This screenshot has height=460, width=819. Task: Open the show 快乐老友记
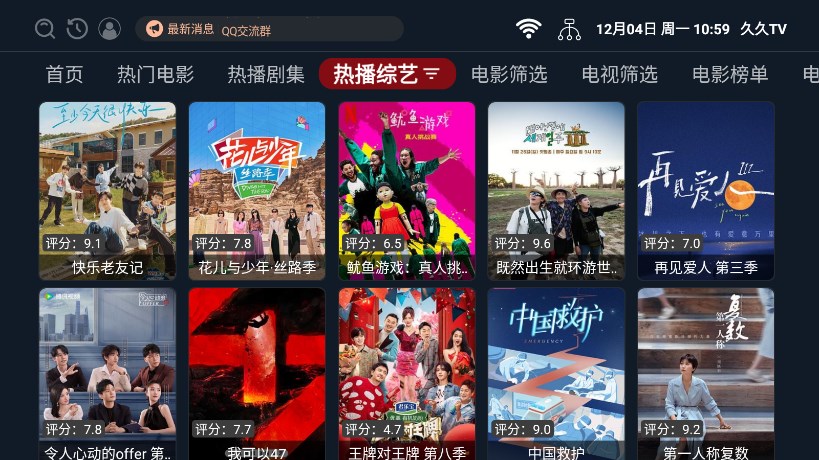click(x=107, y=190)
